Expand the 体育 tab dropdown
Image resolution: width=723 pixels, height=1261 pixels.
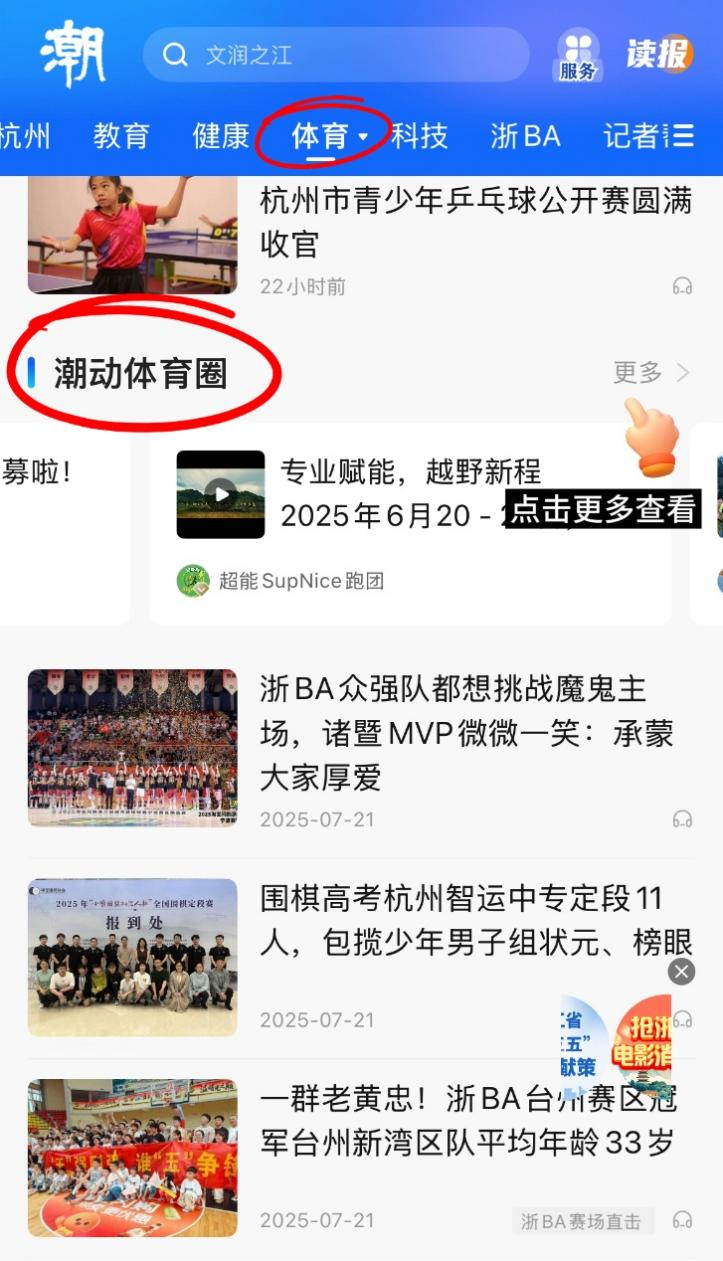[363, 137]
